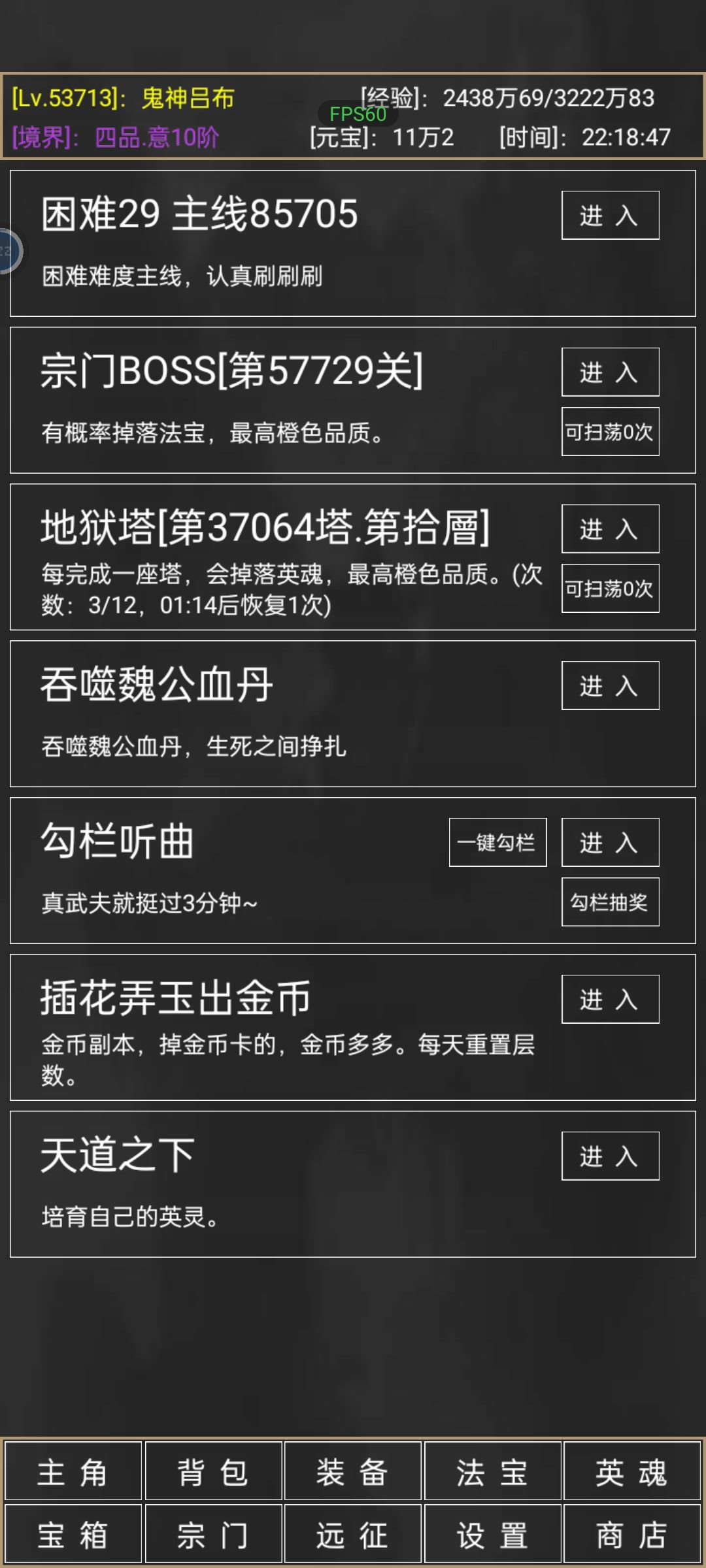
Task: Enter the 地狱塔 tower
Action: coord(610,529)
